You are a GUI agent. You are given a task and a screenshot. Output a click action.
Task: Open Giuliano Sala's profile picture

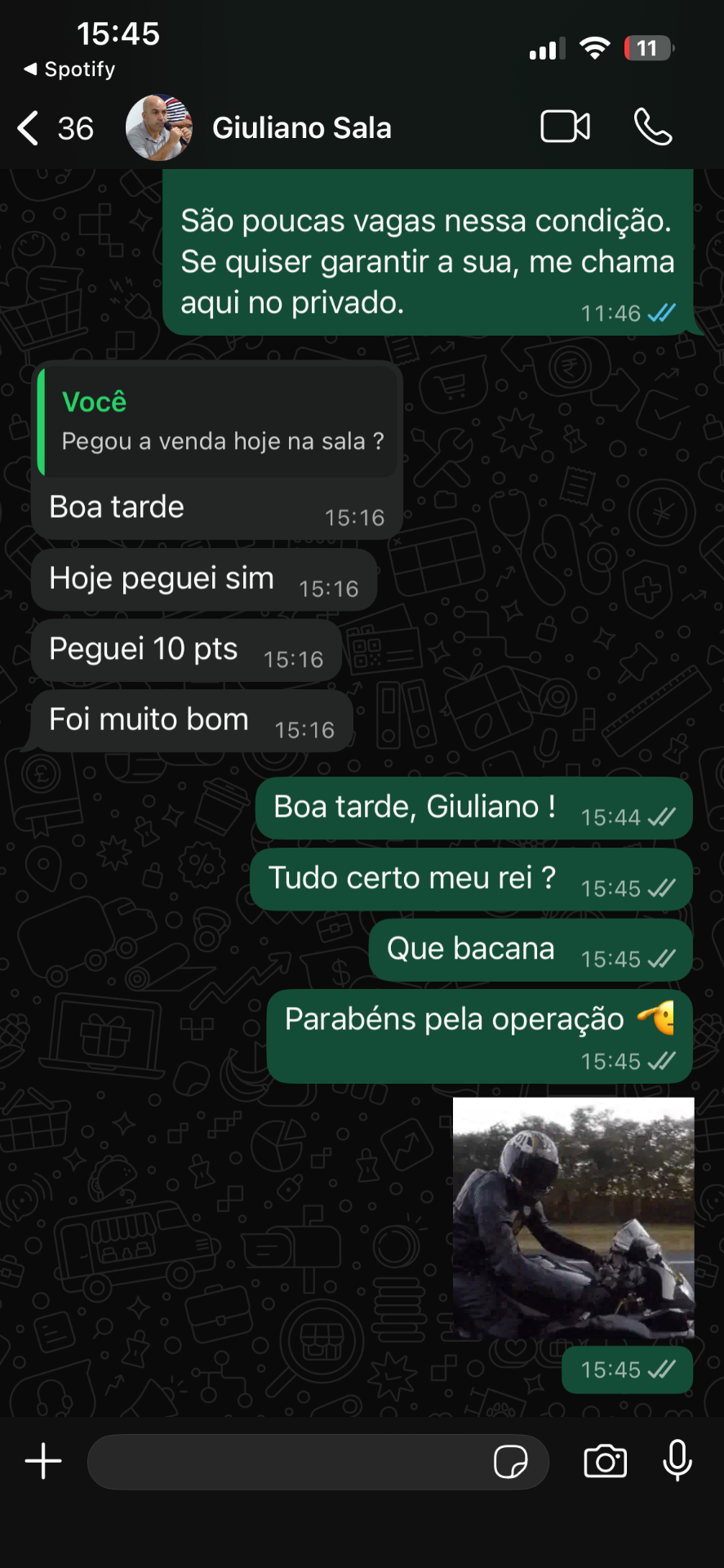click(159, 127)
